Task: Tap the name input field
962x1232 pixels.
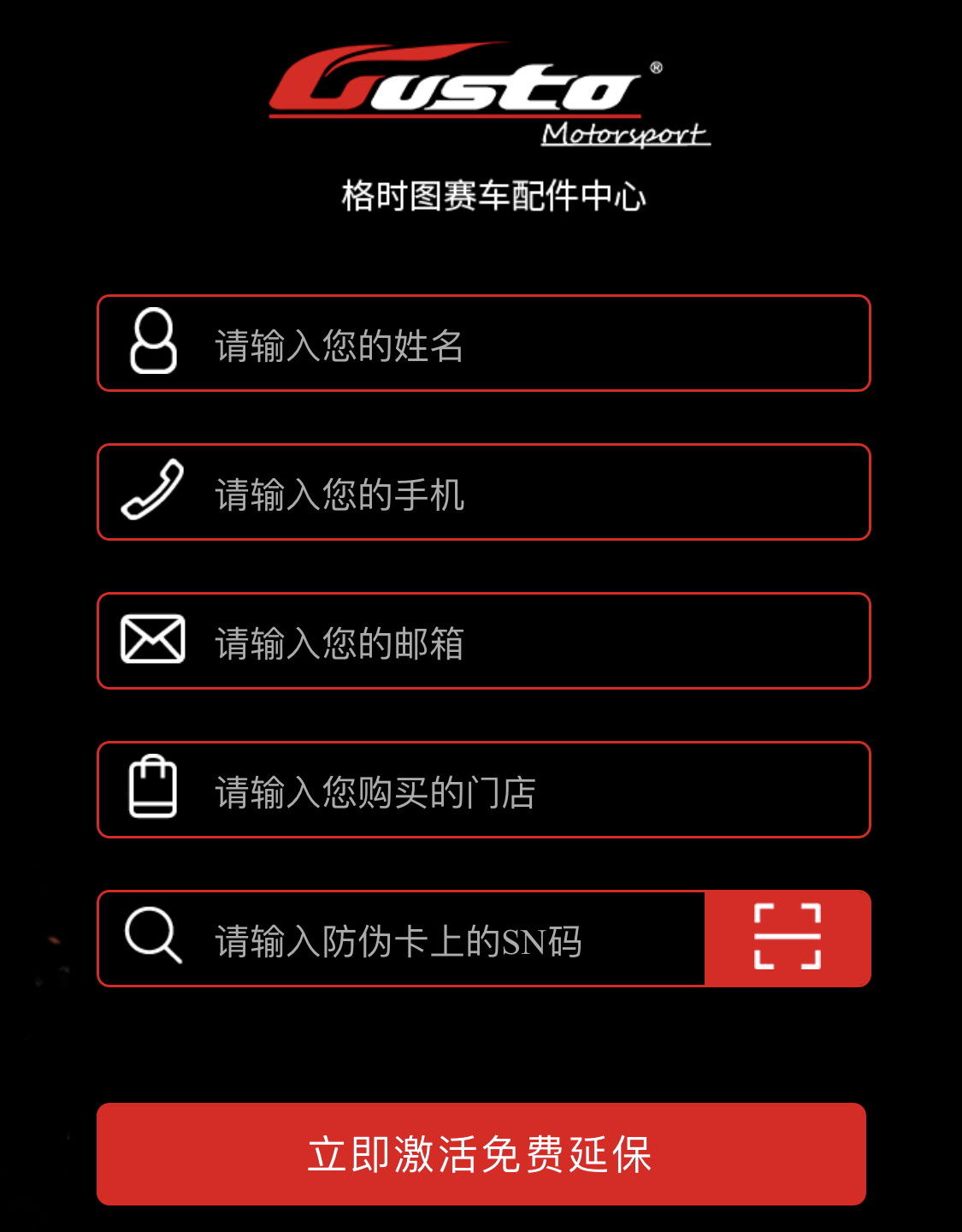Action: 513,344
